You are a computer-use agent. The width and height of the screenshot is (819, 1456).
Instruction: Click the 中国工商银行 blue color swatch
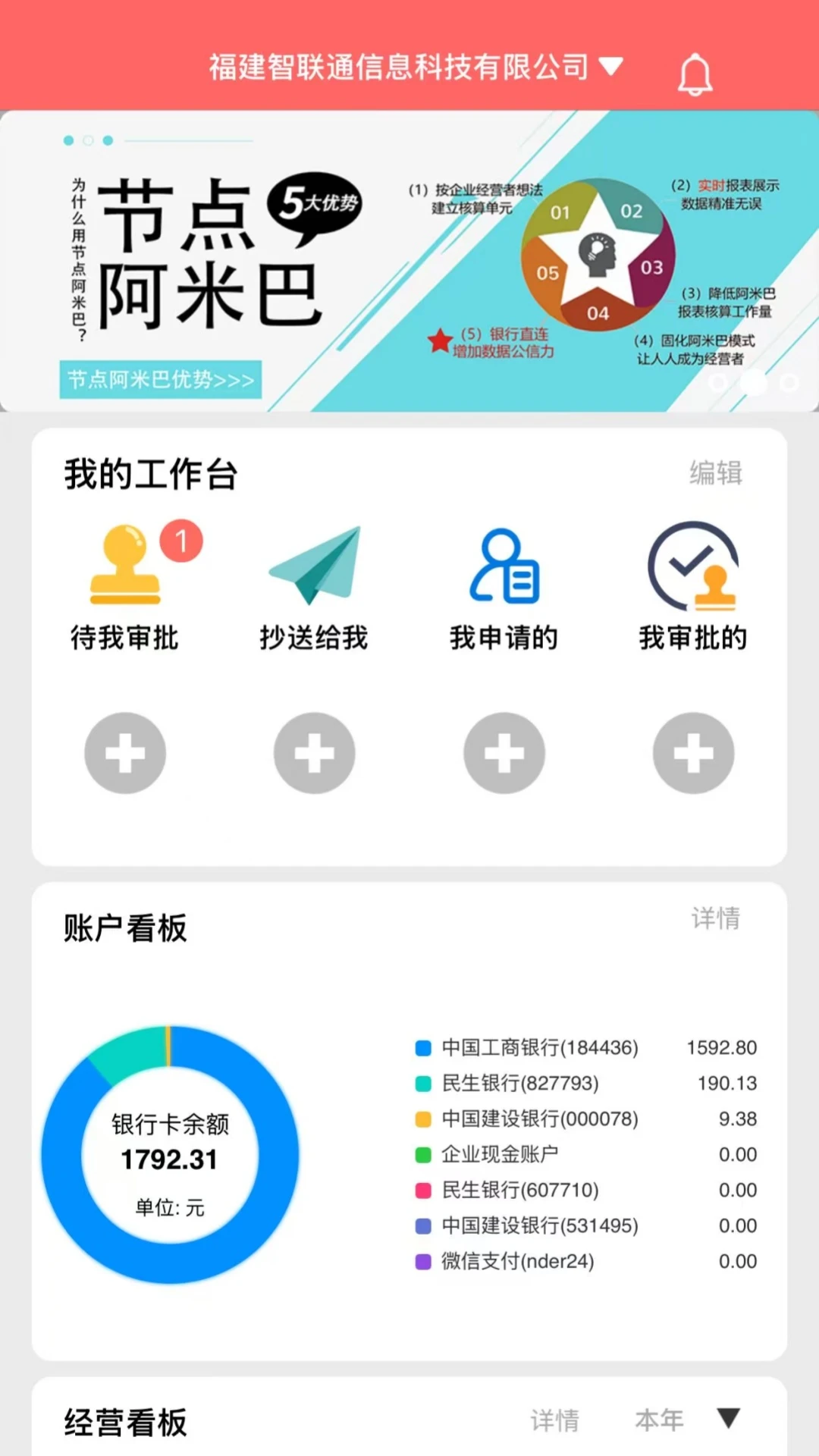tap(422, 1047)
